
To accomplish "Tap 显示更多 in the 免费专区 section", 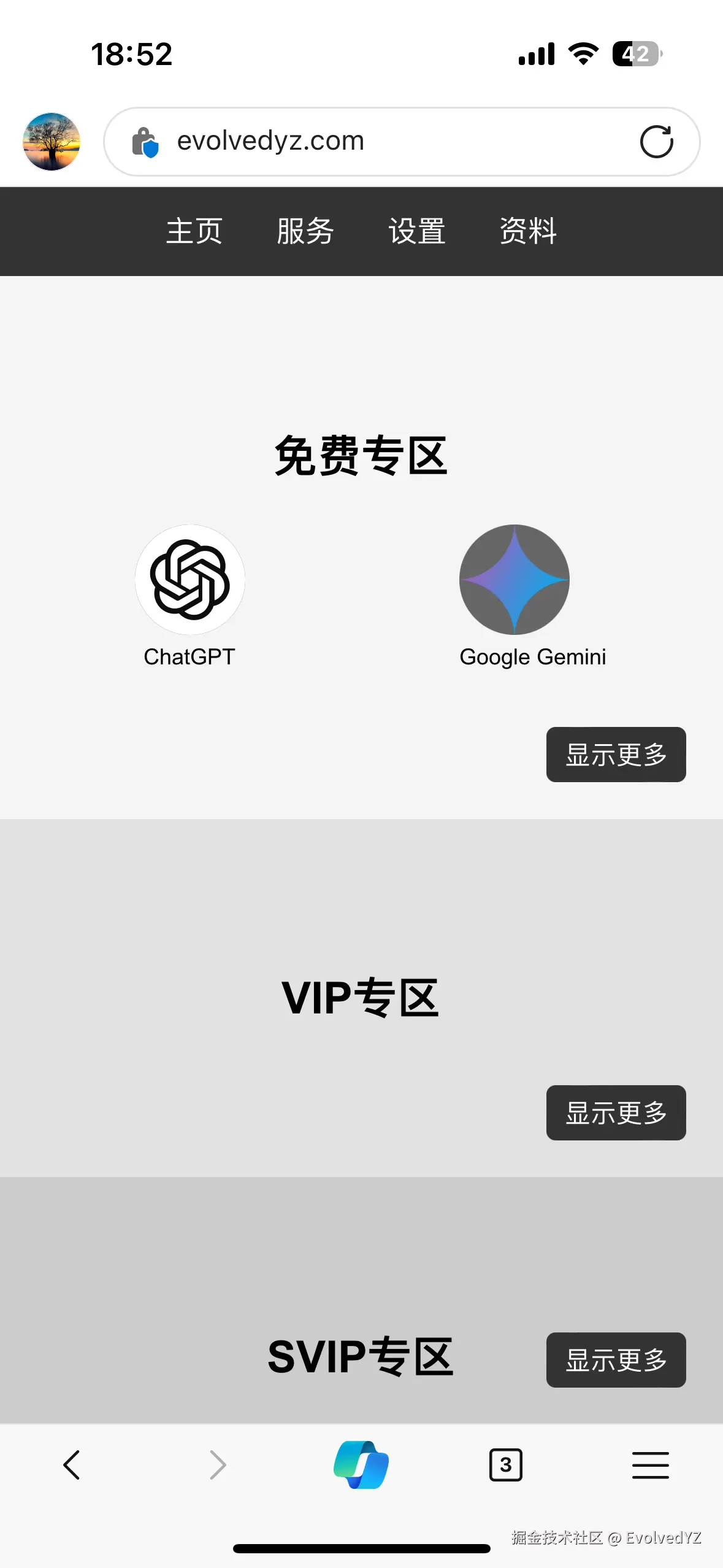I will (616, 755).
